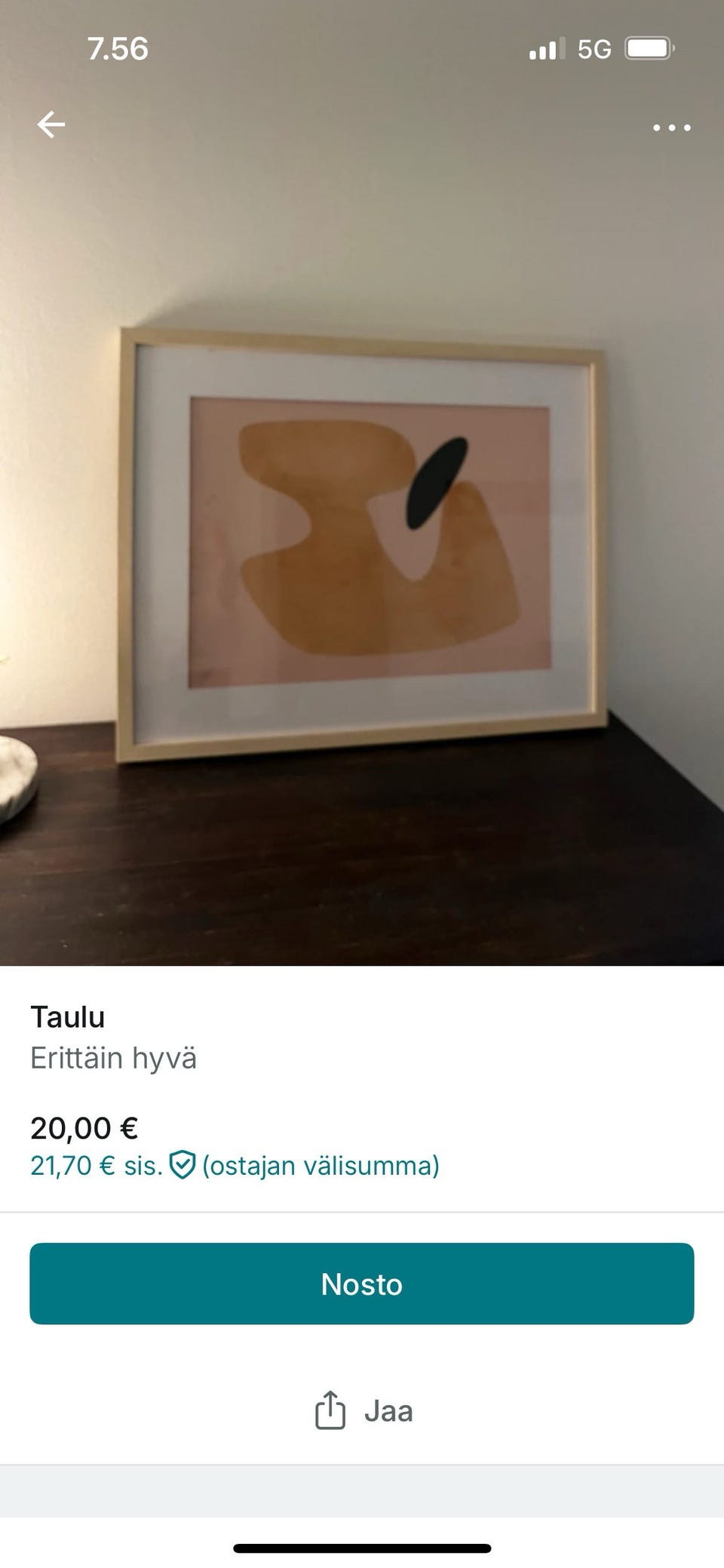Click the price 20,00 €
Image resolution: width=724 pixels, height=1568 pixels.
point(84,1127)
